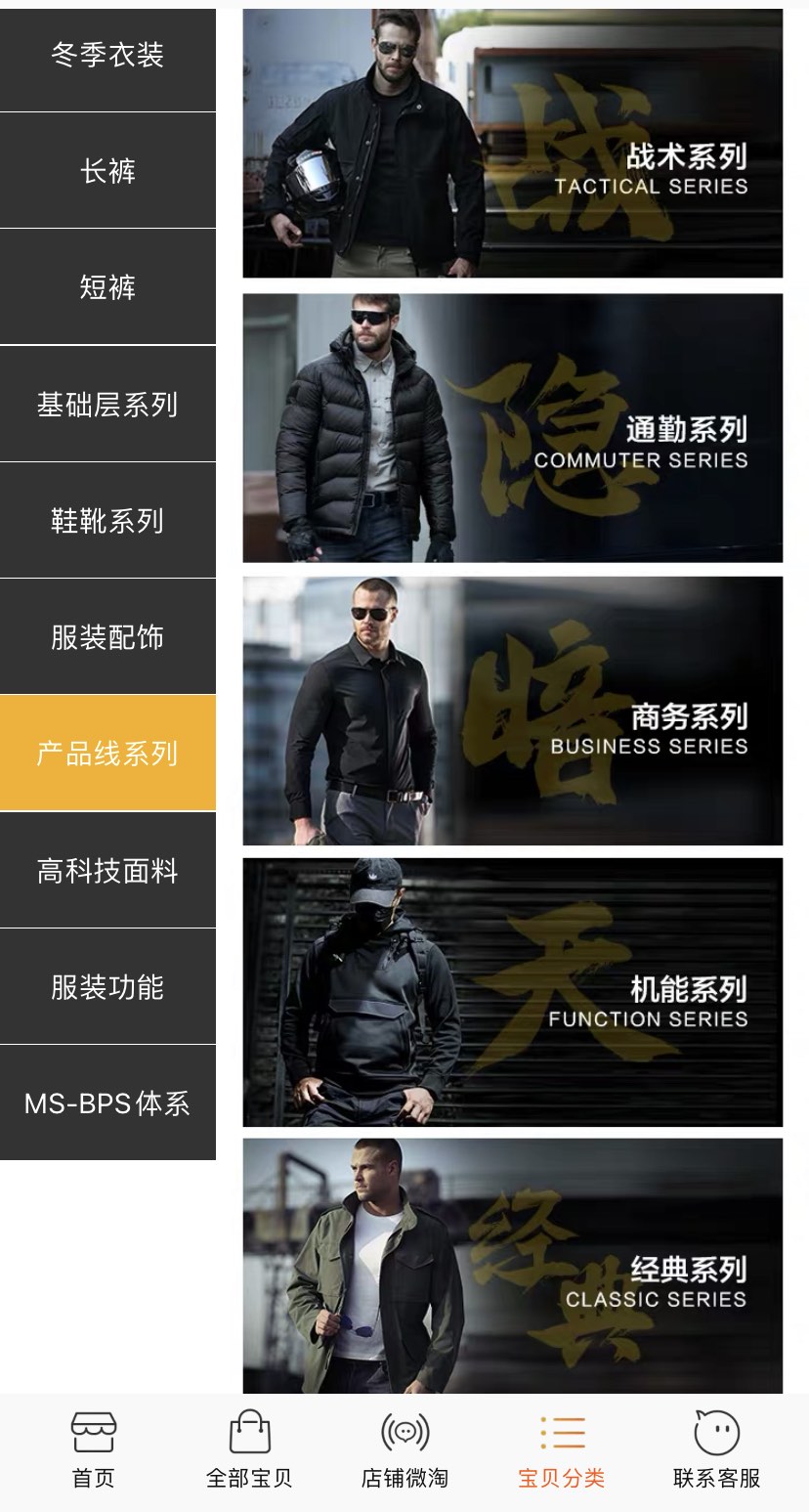Open the 高科技面料 category
This screenshot has height=1512, width=809.
[x=107, y=870]
